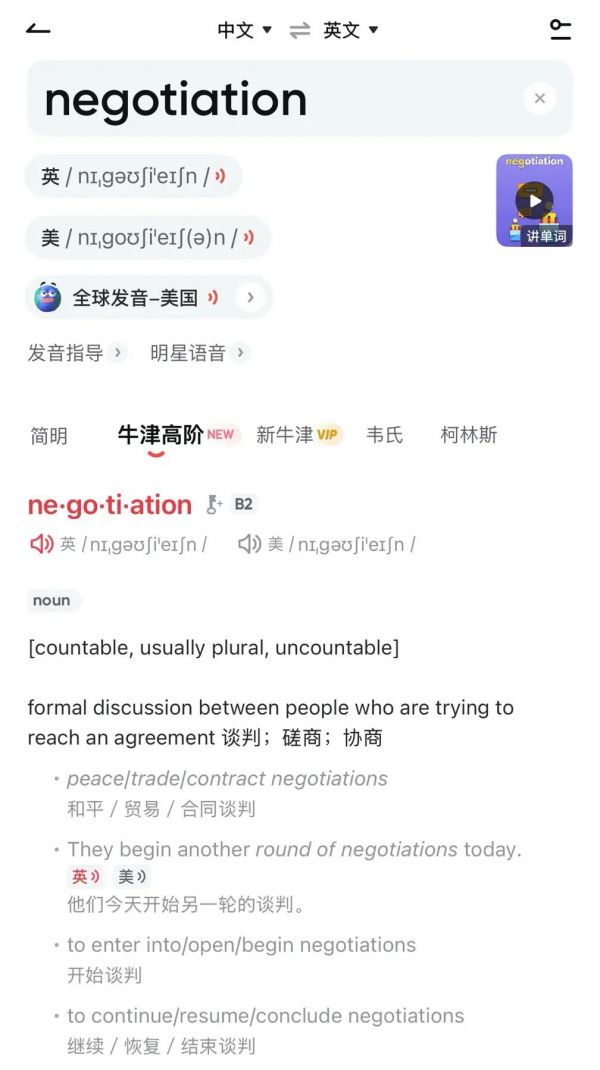Switch to the 新牛津 VIP tab
The height and width of the screenshot is (1070, 600).
tap(298, 435)
